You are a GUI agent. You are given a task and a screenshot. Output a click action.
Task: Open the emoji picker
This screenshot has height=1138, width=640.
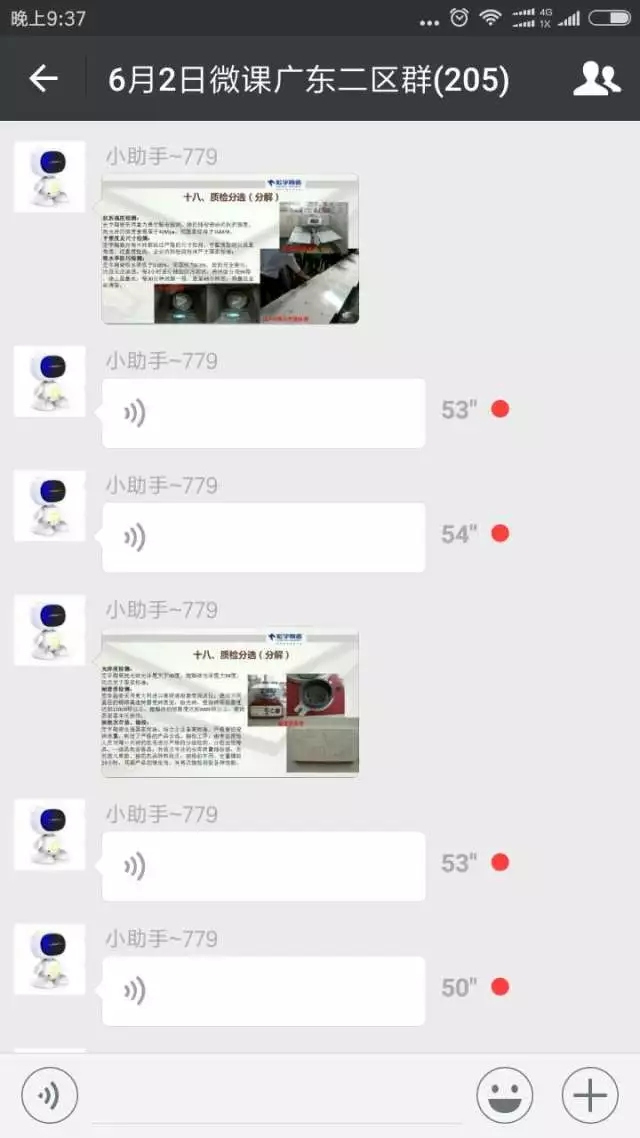coord(504,1096)
